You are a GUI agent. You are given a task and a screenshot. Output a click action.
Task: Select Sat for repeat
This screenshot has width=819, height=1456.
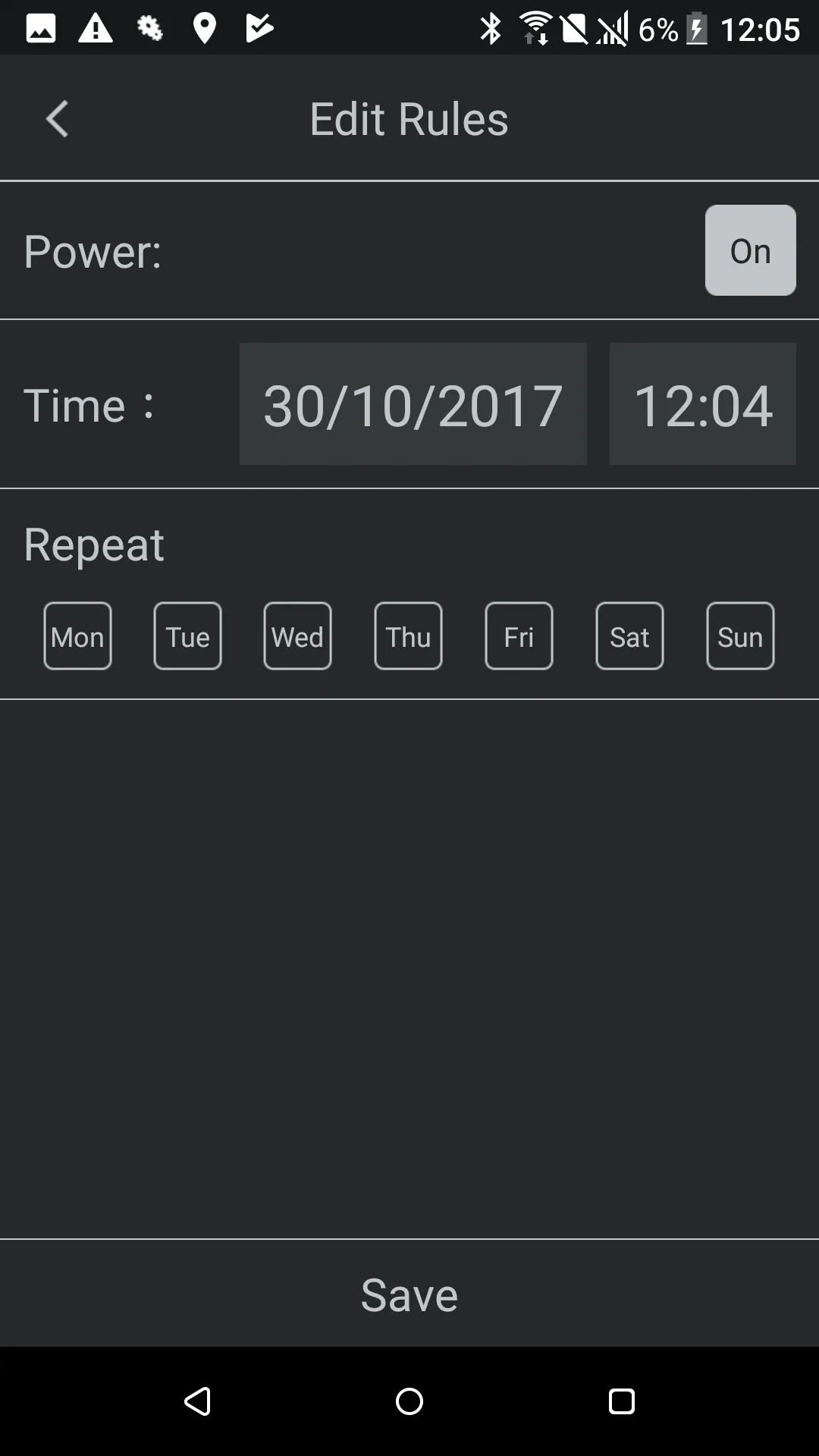pyautogui.click(x=629, y=636)
